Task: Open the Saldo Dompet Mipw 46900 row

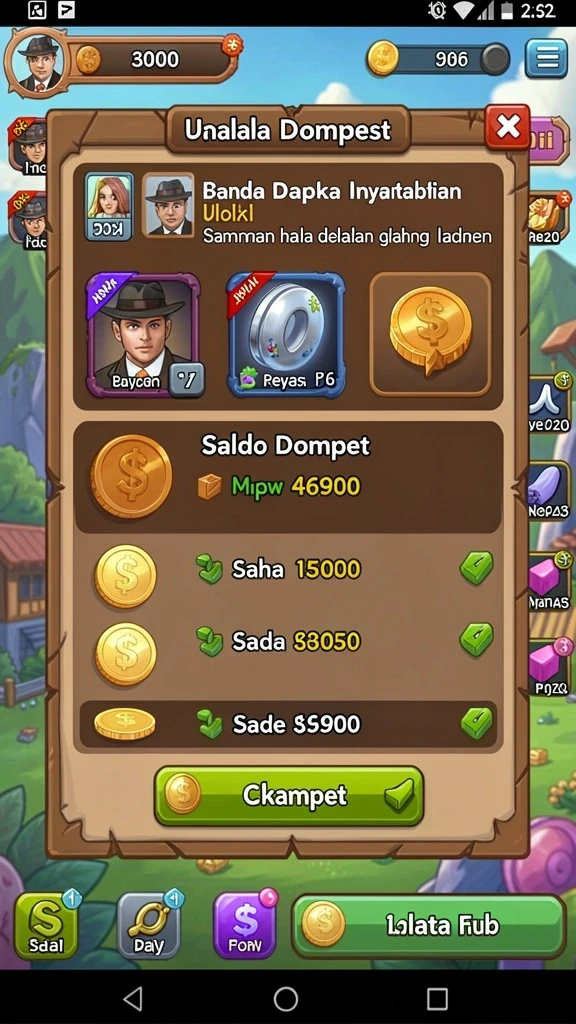Action: 288,477
